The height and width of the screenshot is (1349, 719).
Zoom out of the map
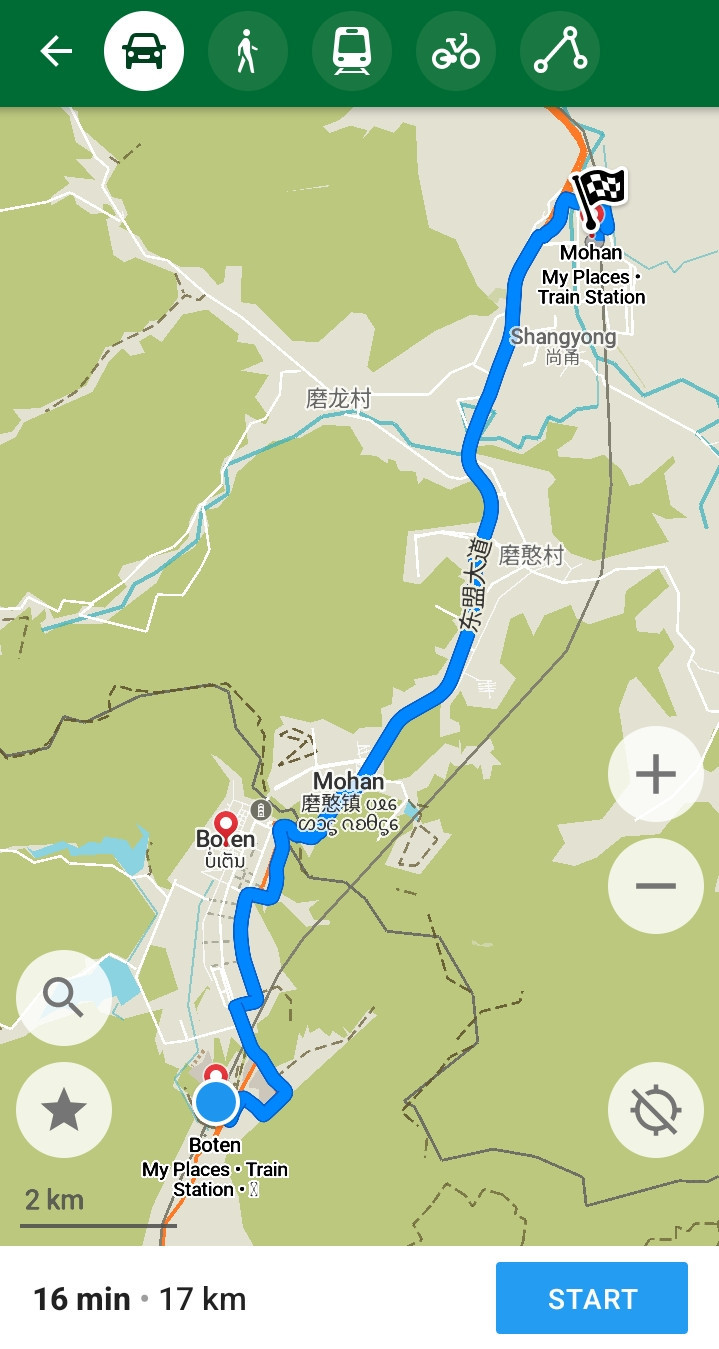pos(656,886)
